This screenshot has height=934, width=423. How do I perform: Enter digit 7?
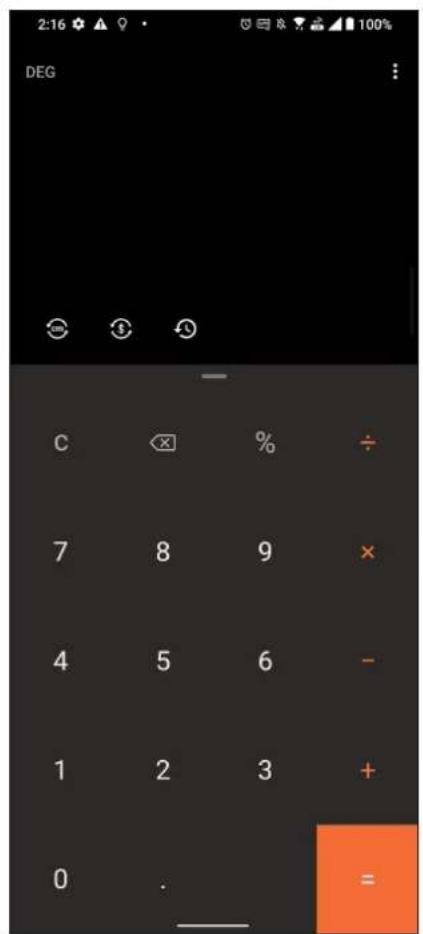click(61, 552)
